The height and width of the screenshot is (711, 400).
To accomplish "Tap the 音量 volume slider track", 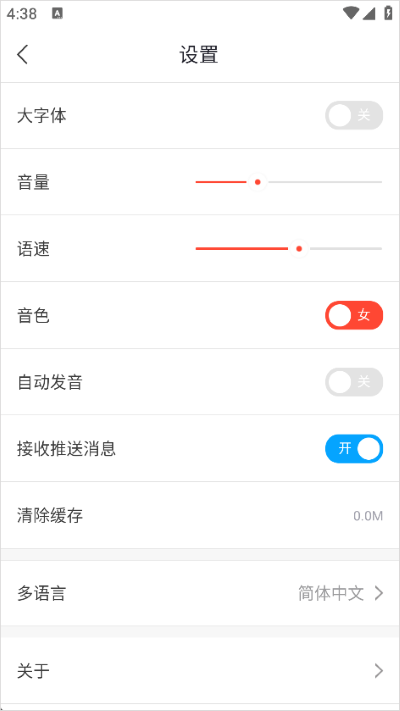I will (x=288, y=182).
